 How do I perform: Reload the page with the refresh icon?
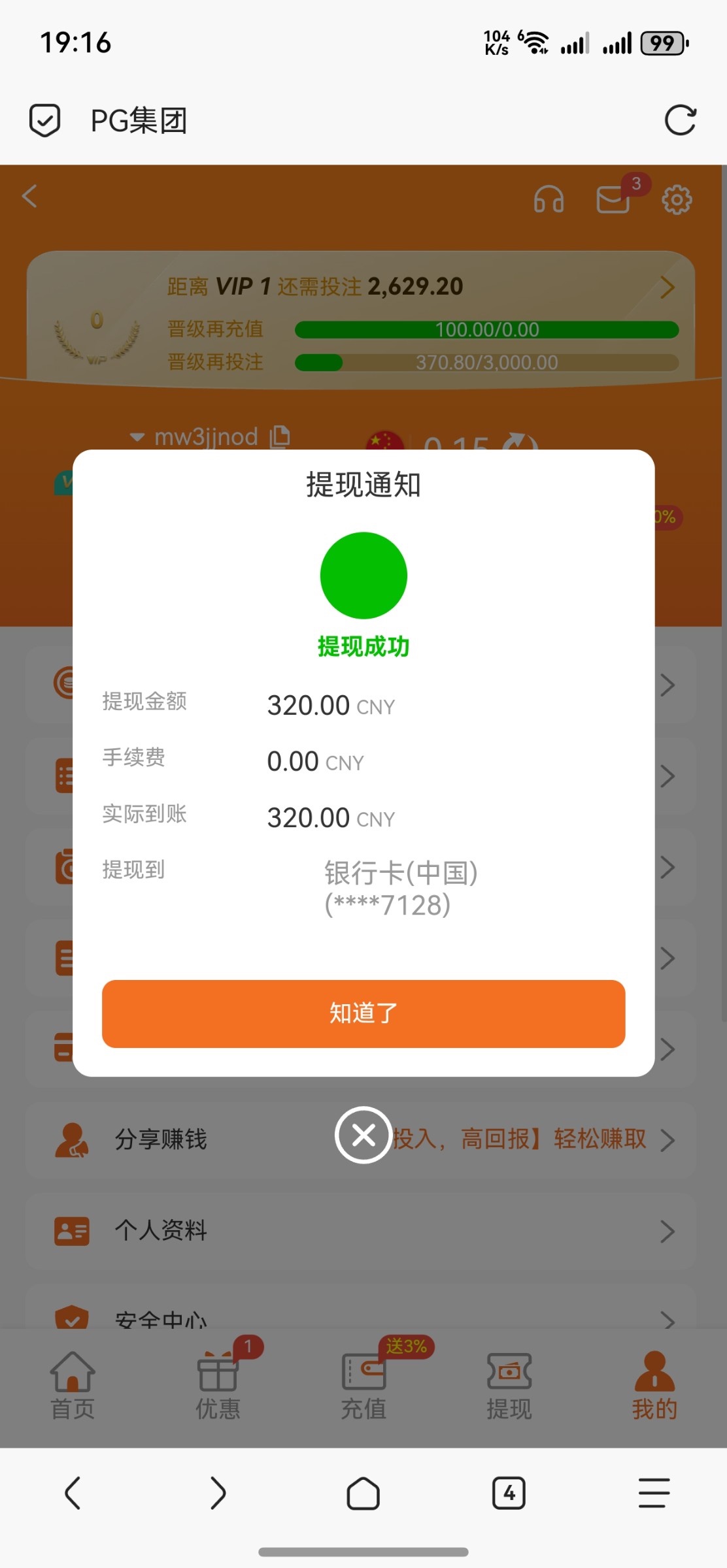(x=680, y=120)
